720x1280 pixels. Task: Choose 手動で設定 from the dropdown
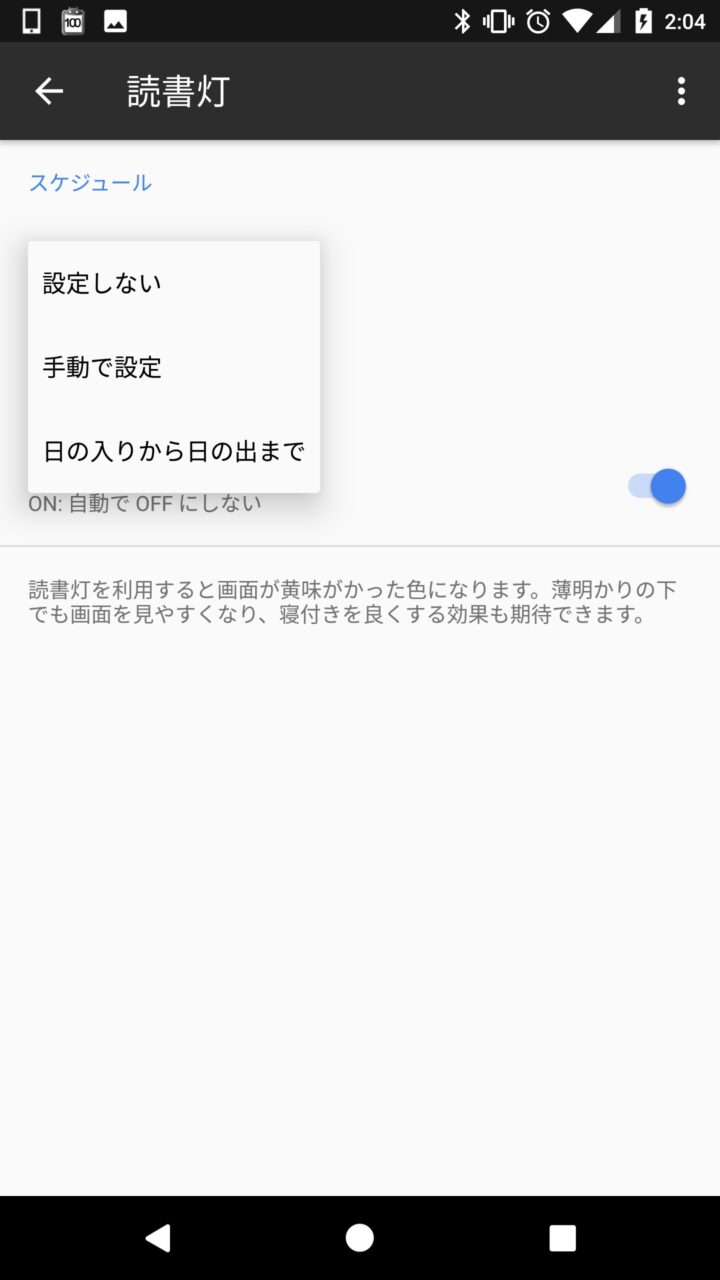pos(102,368)
